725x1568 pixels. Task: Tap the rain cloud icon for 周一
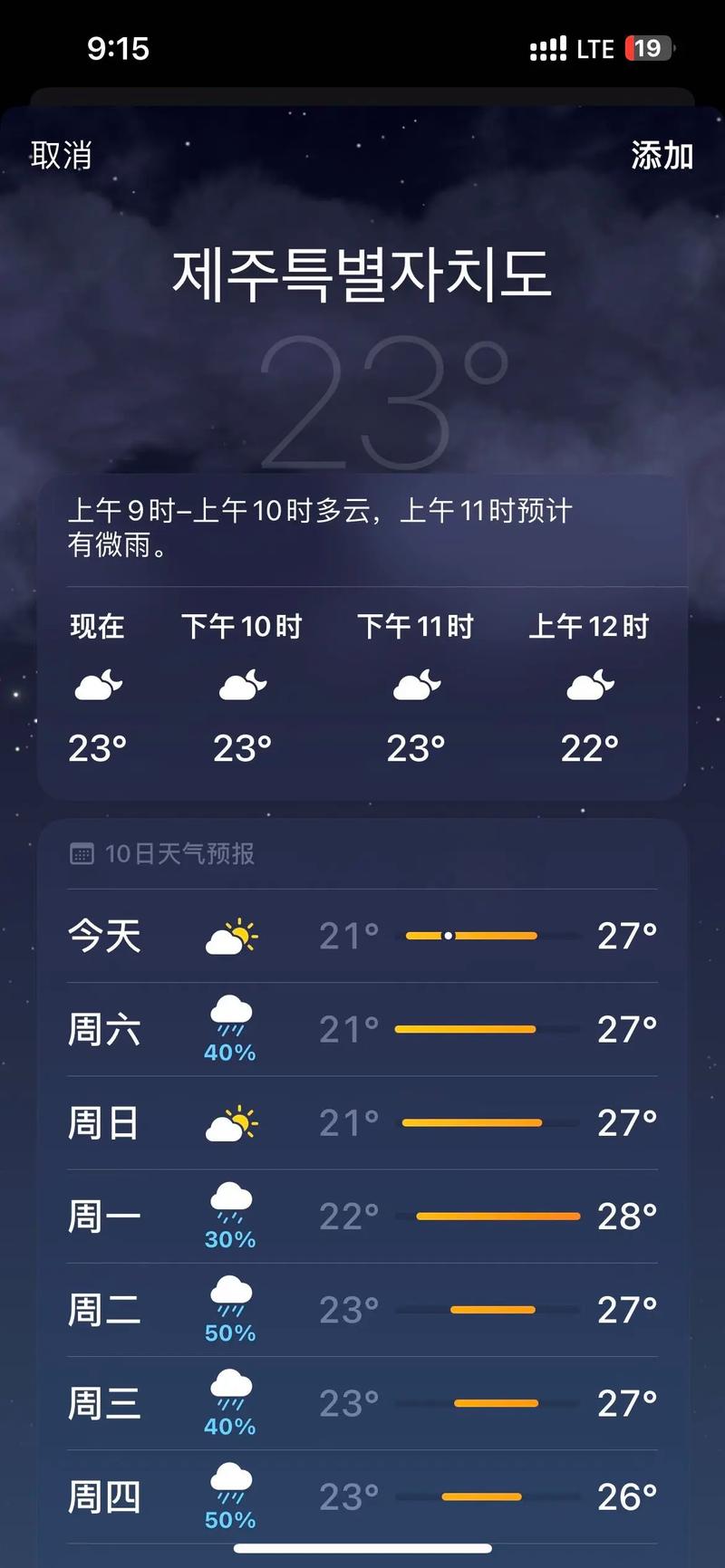pos(231,1209)
